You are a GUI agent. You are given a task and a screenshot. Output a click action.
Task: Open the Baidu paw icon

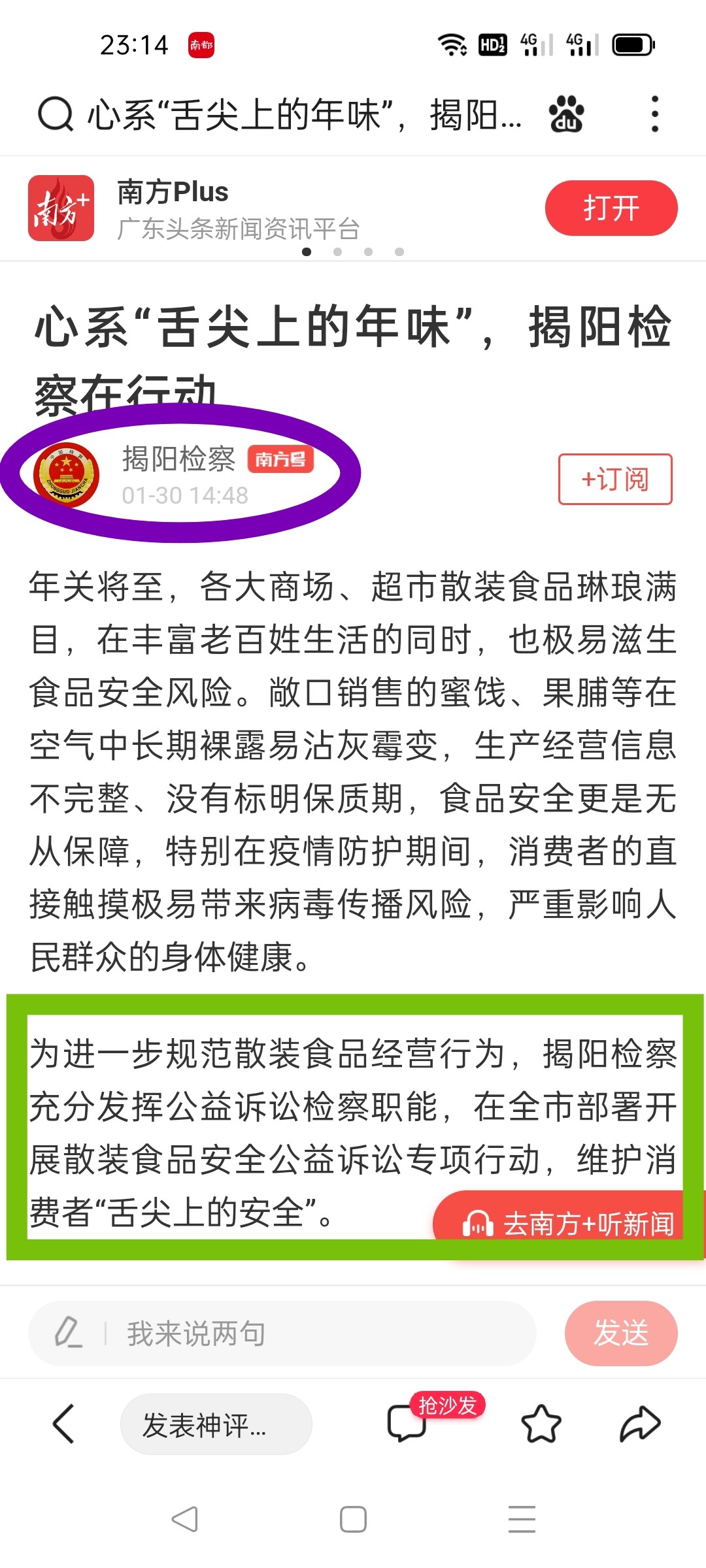pos(566,115)
